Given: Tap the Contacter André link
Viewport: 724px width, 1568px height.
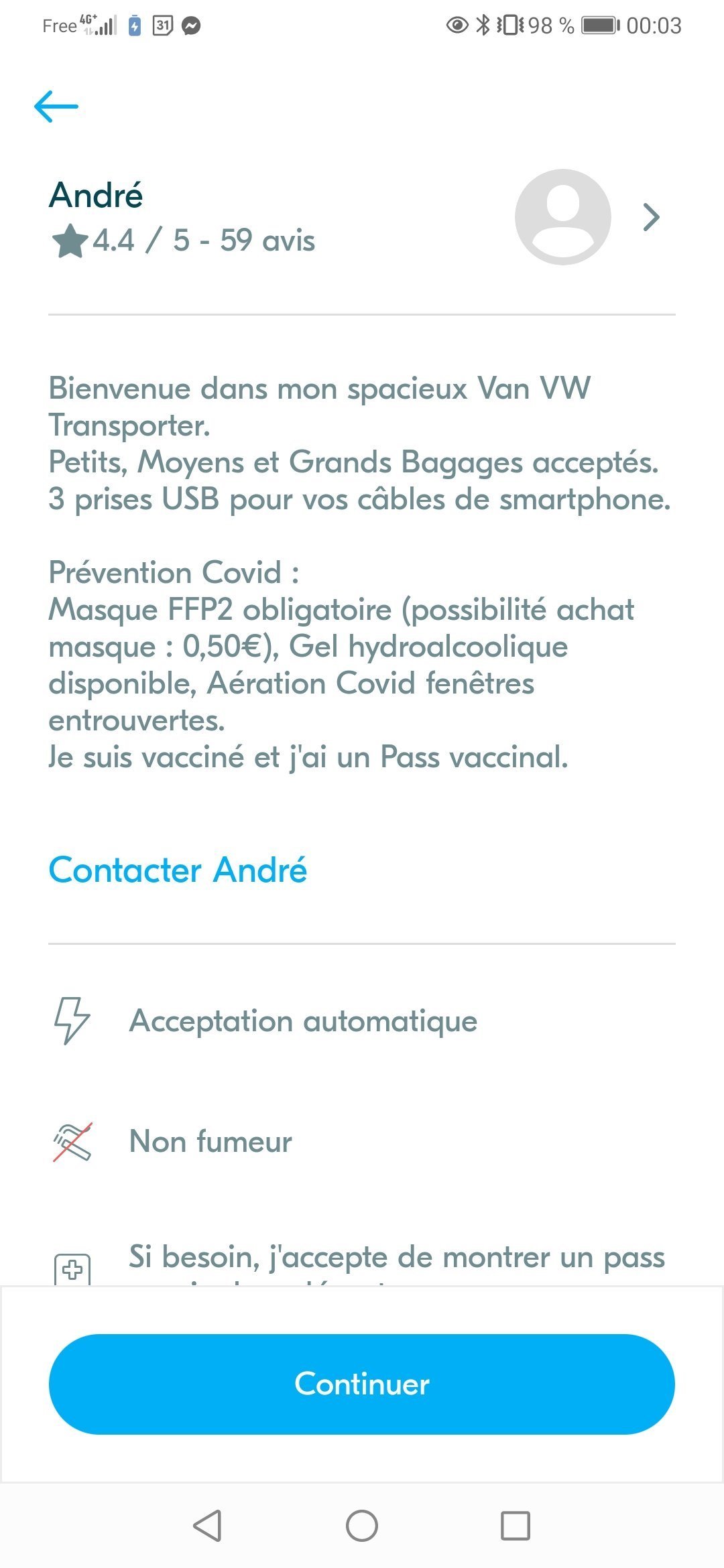Looking at the screenshot, I should 178,870.
